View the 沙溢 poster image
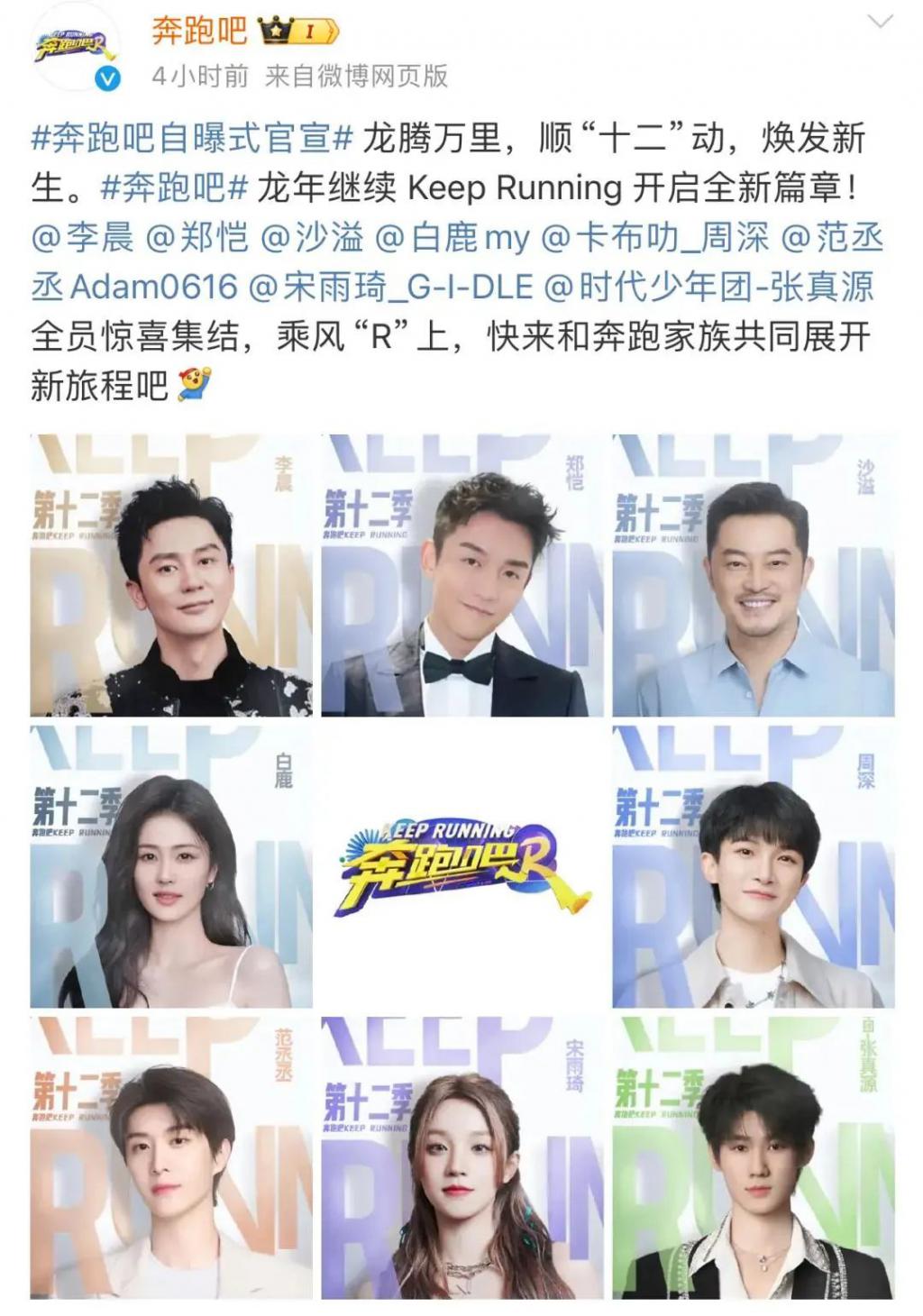Screen dimensions: 923x1316 [754, 575]
